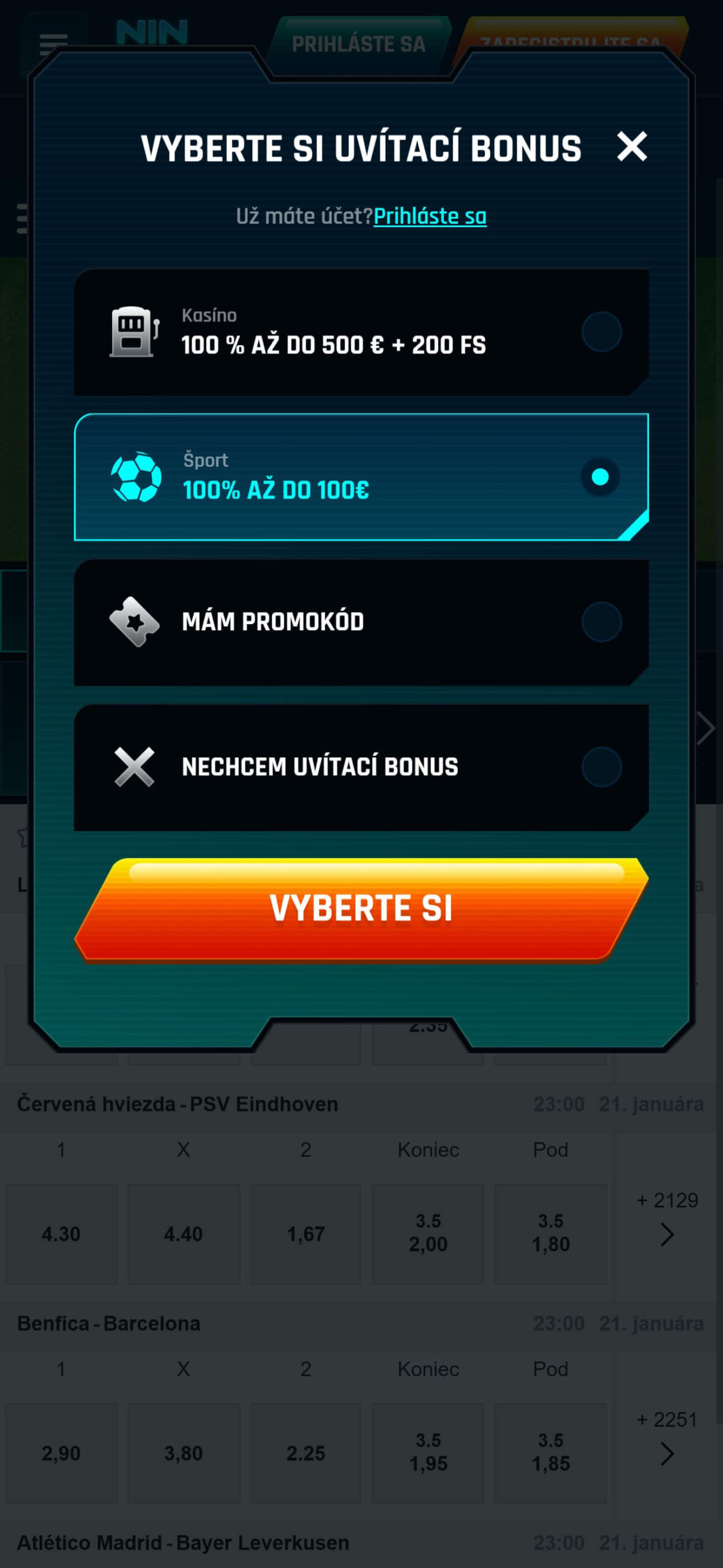Image resolution: width=723 pixels, height=1568 pixels.
Task: Confirm with the Vyberte si button
Action: click(361, 908)
